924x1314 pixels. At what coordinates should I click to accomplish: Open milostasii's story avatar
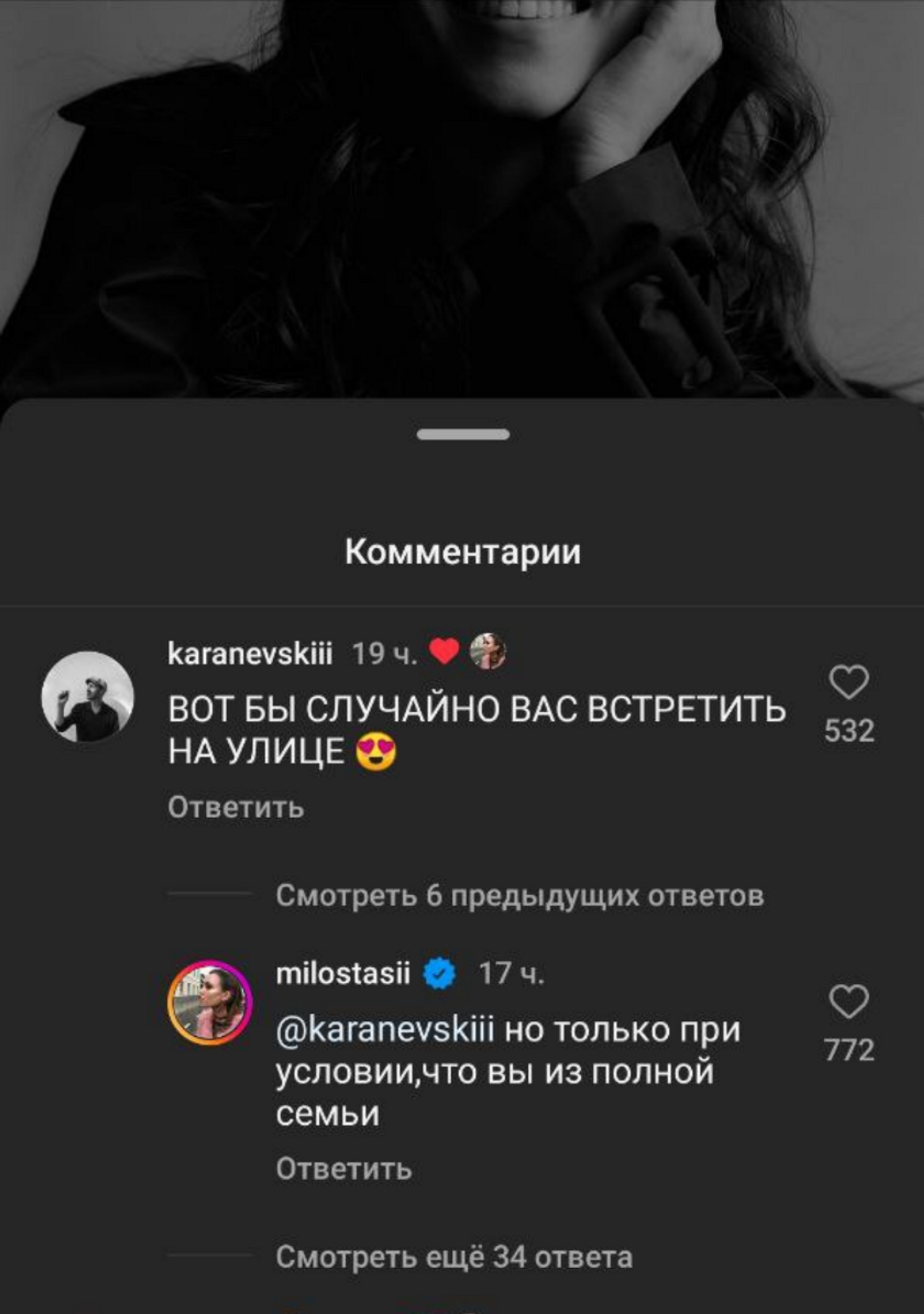pyautogui.click(x=210, y=1002)
